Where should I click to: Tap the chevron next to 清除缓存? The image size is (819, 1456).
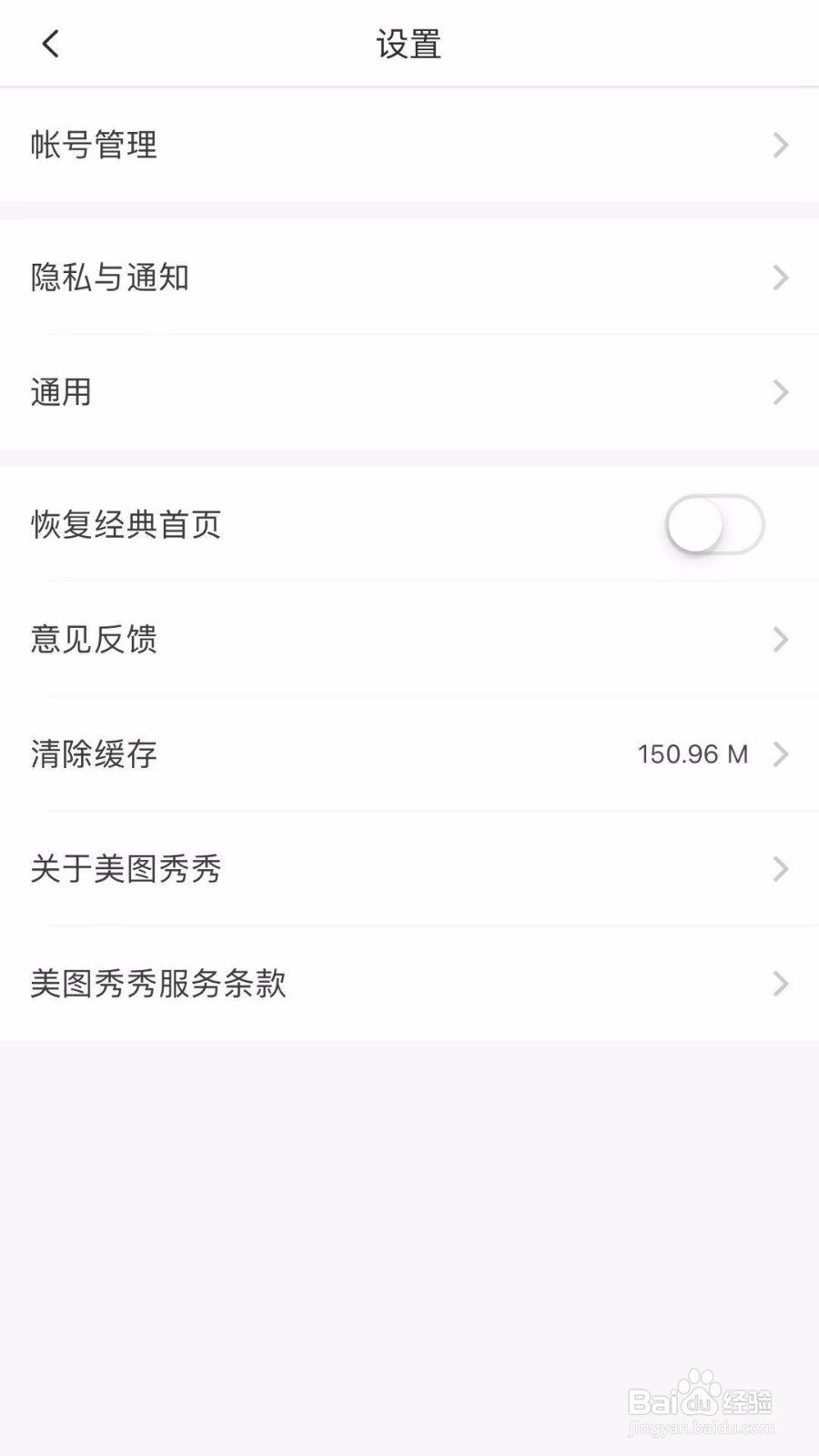pyautogui.click(x=780, y=754)
